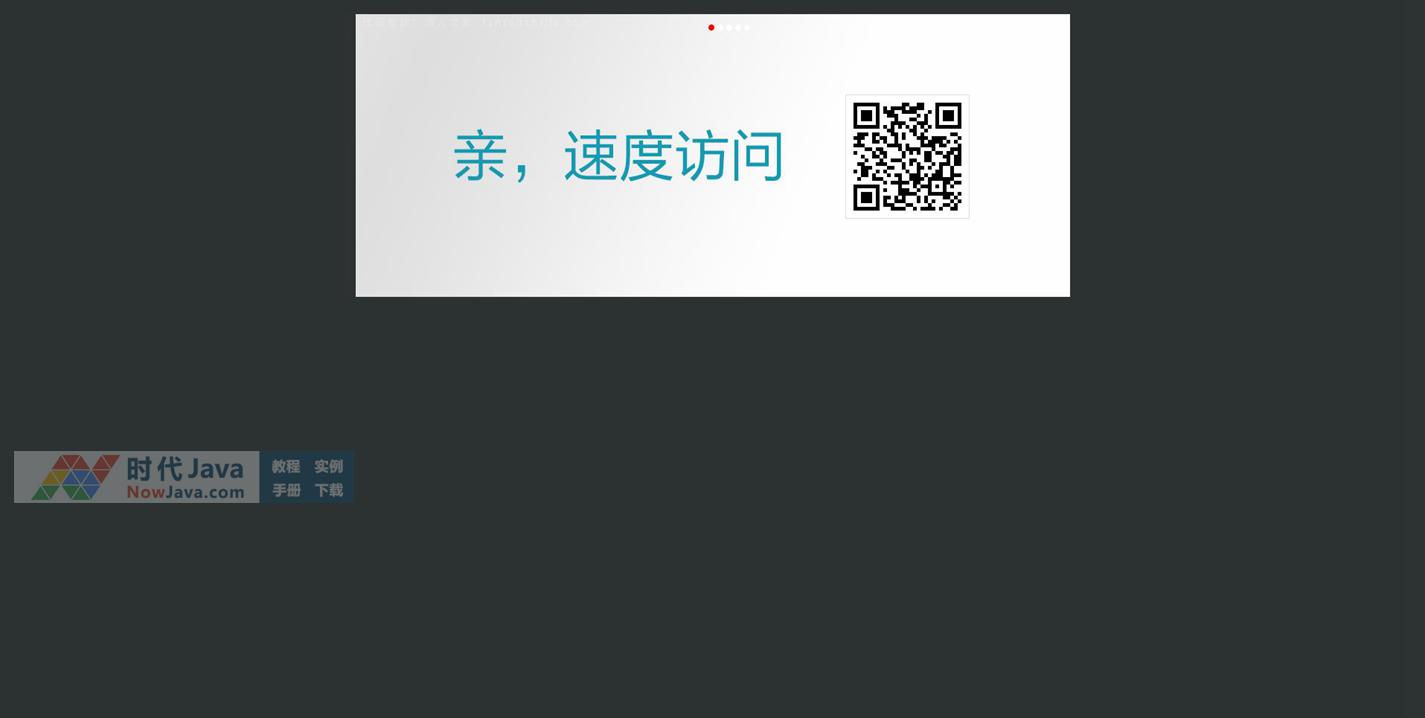This screenshot has height=718, width=1425.
Task: Show the last carousel indicator dot's slide
Action: point(747,28)
